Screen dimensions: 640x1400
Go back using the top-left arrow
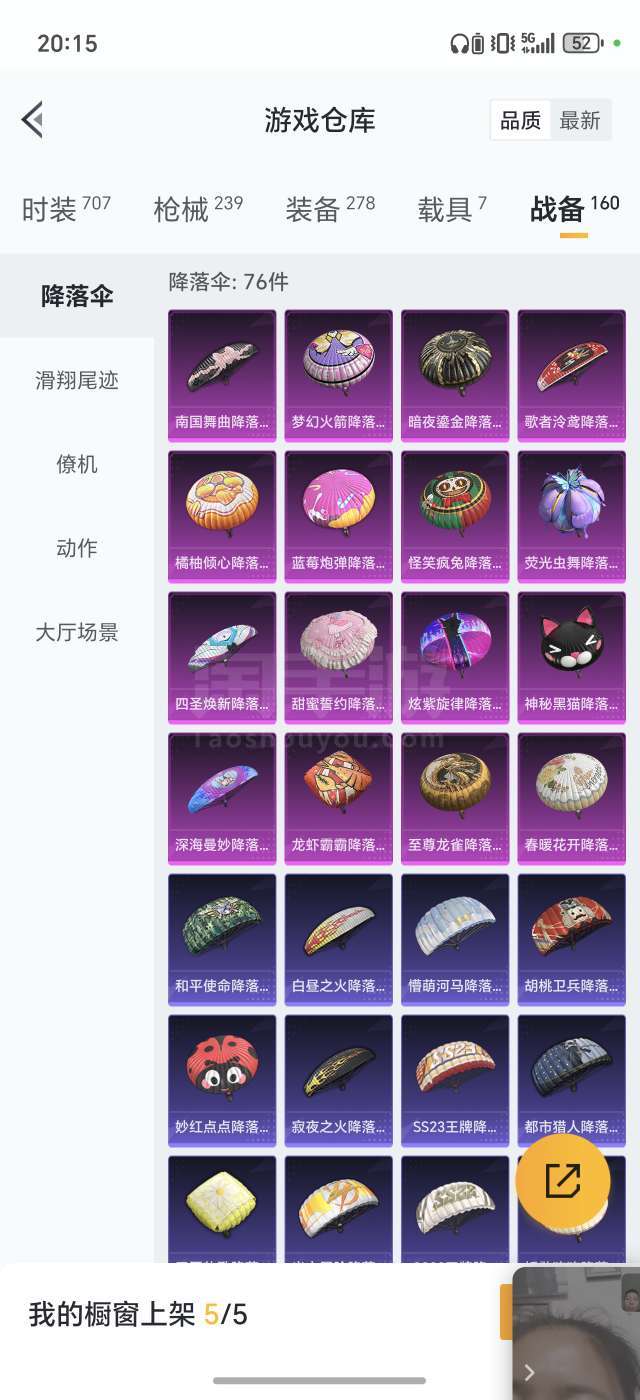32,120
